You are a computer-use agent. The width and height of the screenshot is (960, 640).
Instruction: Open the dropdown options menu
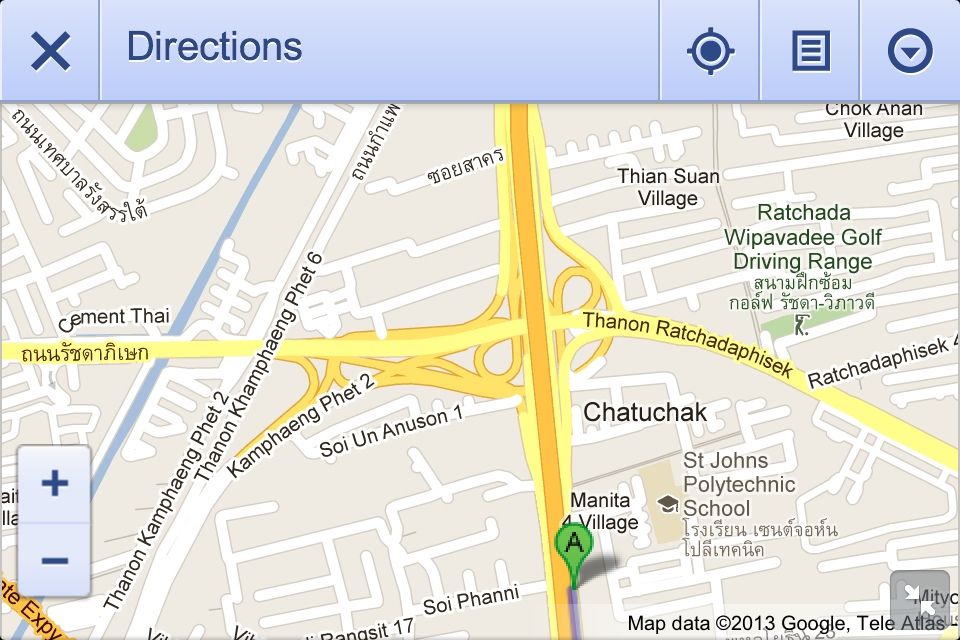[x=910, y=50]
